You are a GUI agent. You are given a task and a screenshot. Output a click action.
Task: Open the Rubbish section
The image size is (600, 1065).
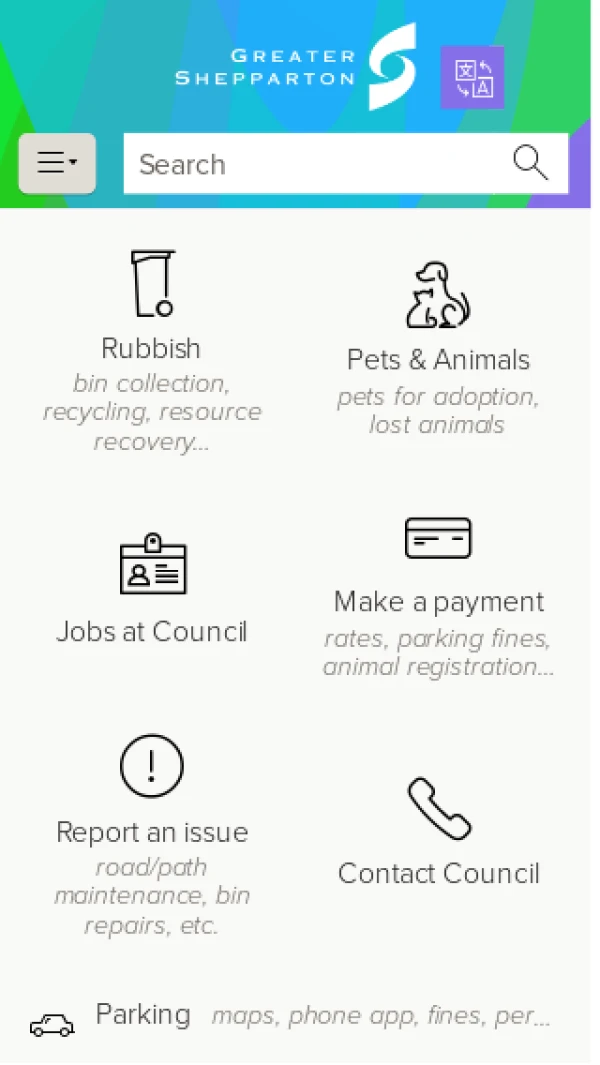151,348
